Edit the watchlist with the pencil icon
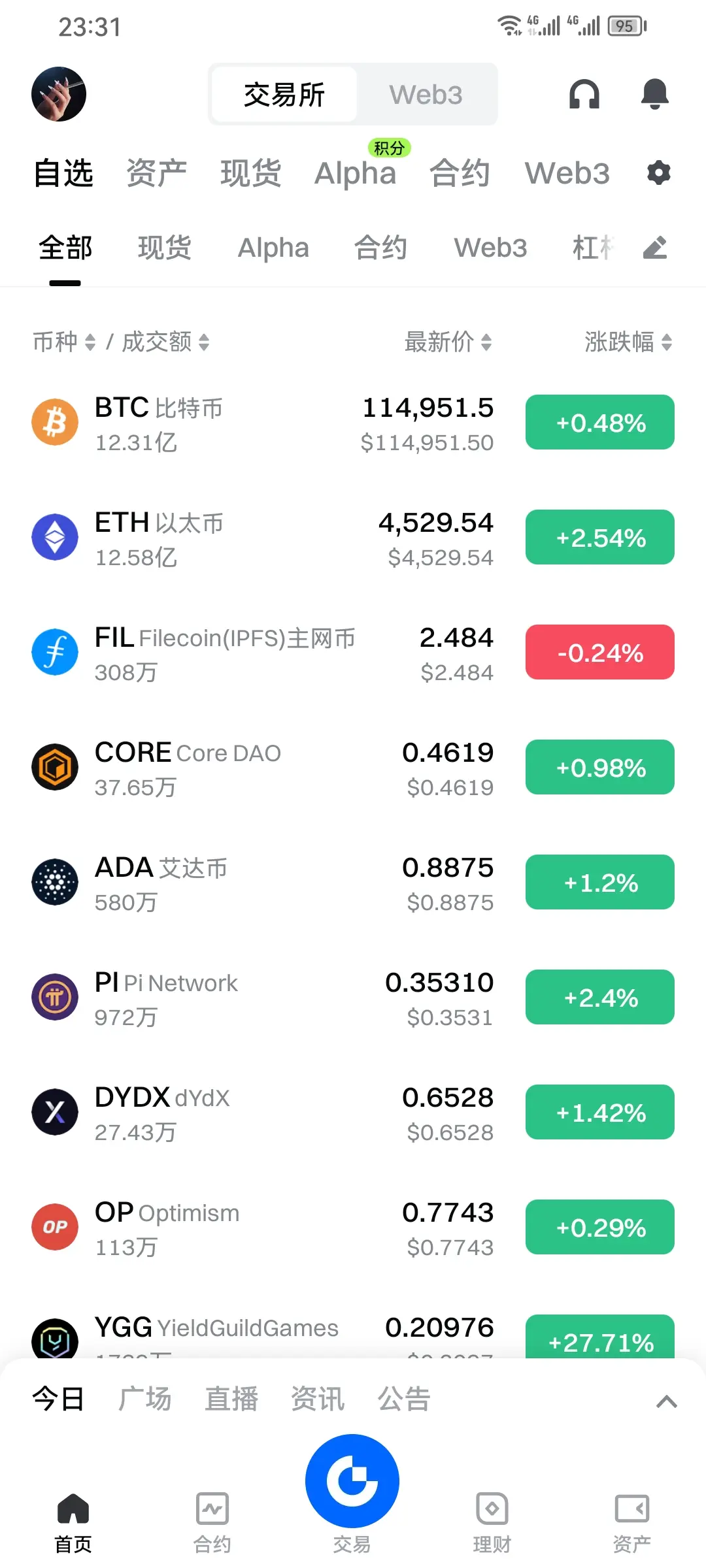The image size is (706, 1568). tap(655, 248)
